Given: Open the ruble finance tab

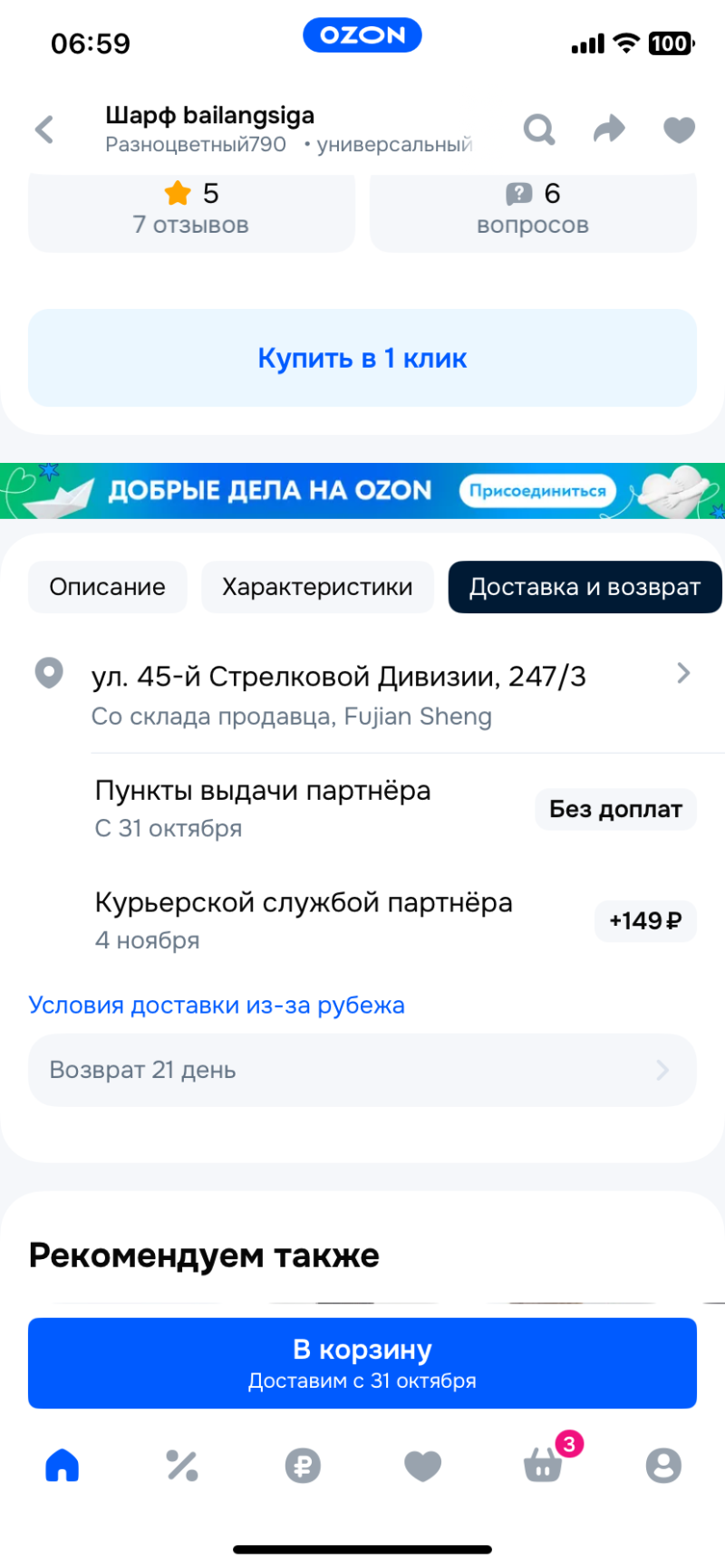Looking at the screenshot, I should [x=303, y=1465].
